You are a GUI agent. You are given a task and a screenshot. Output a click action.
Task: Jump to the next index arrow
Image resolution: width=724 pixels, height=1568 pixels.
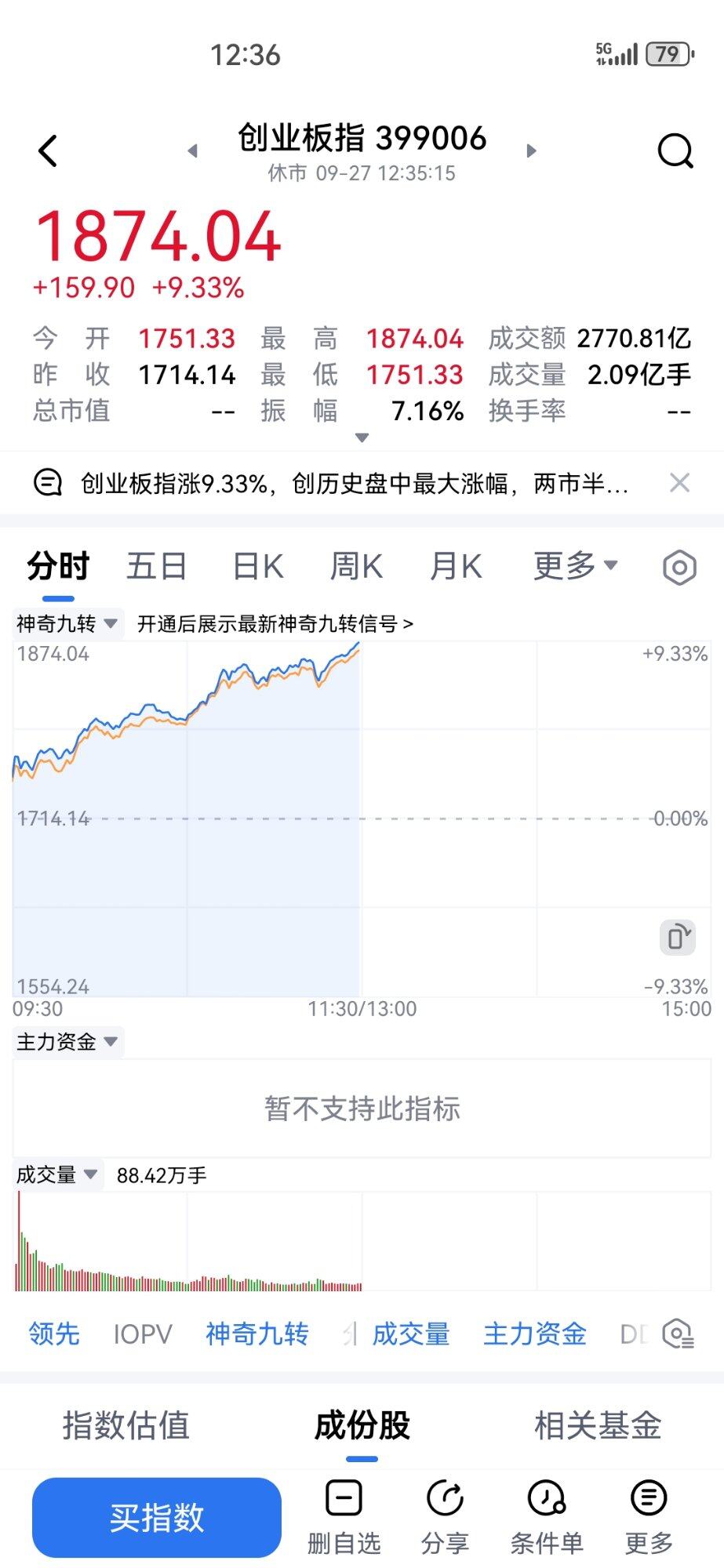pos(531,151)
